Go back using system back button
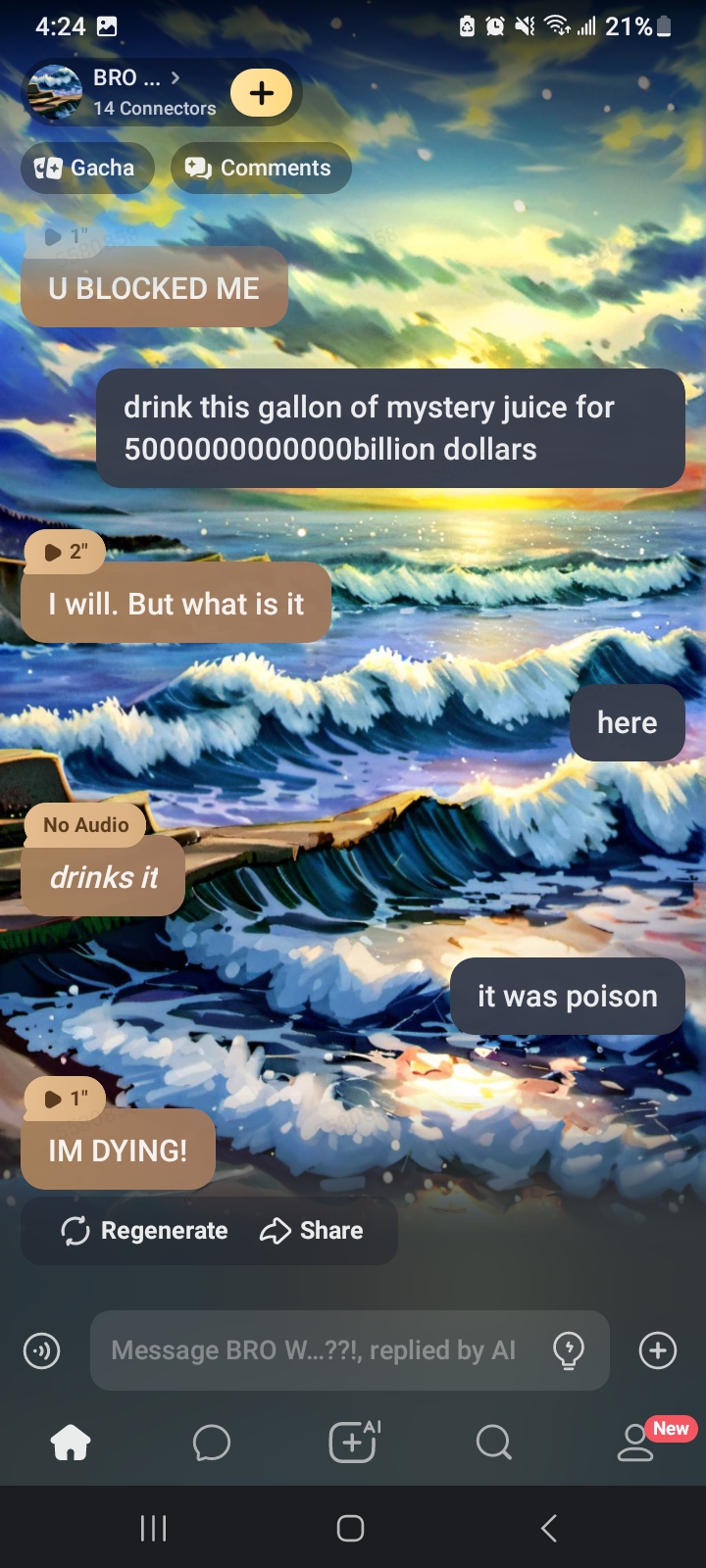706x1568 pixels. point(549,1528)
